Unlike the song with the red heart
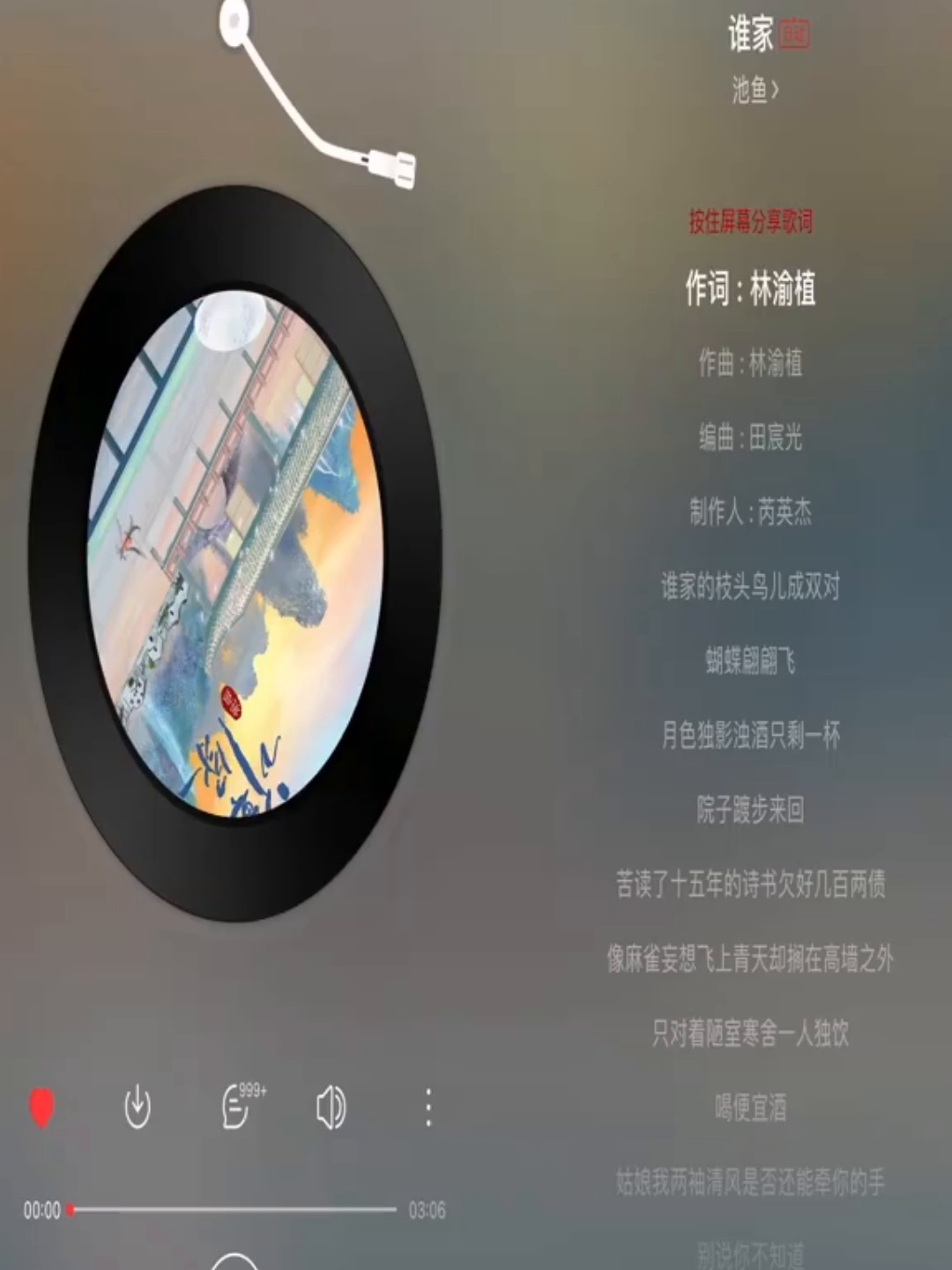Screen dimensions: 952x1270 pyautogui.click(x=41, y=1107)
